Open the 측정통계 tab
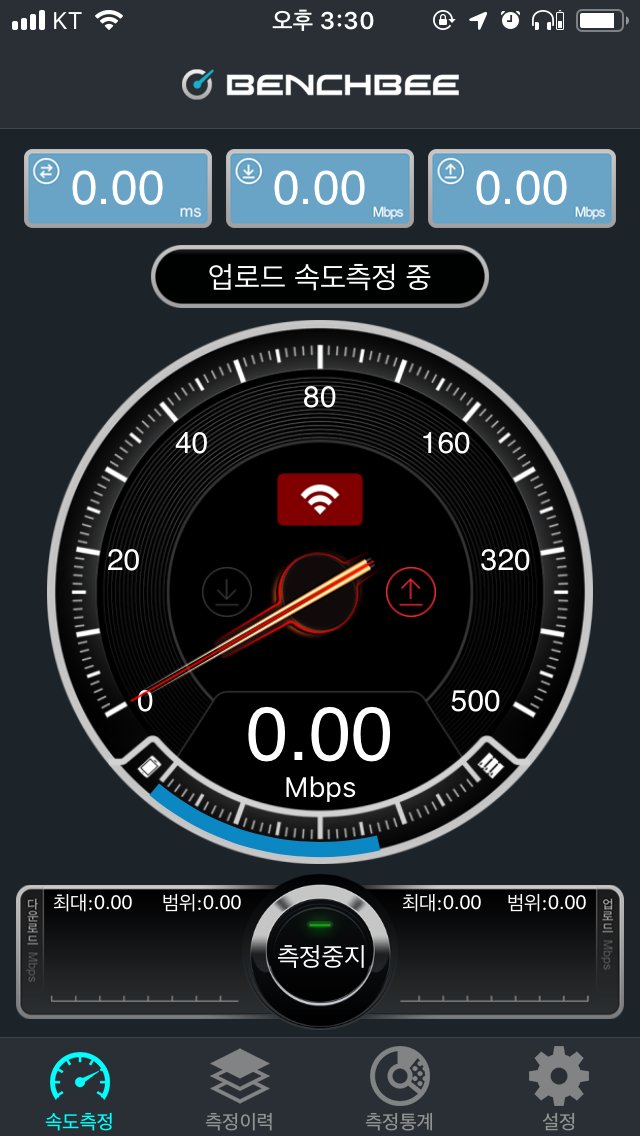 coord(399,1089)
